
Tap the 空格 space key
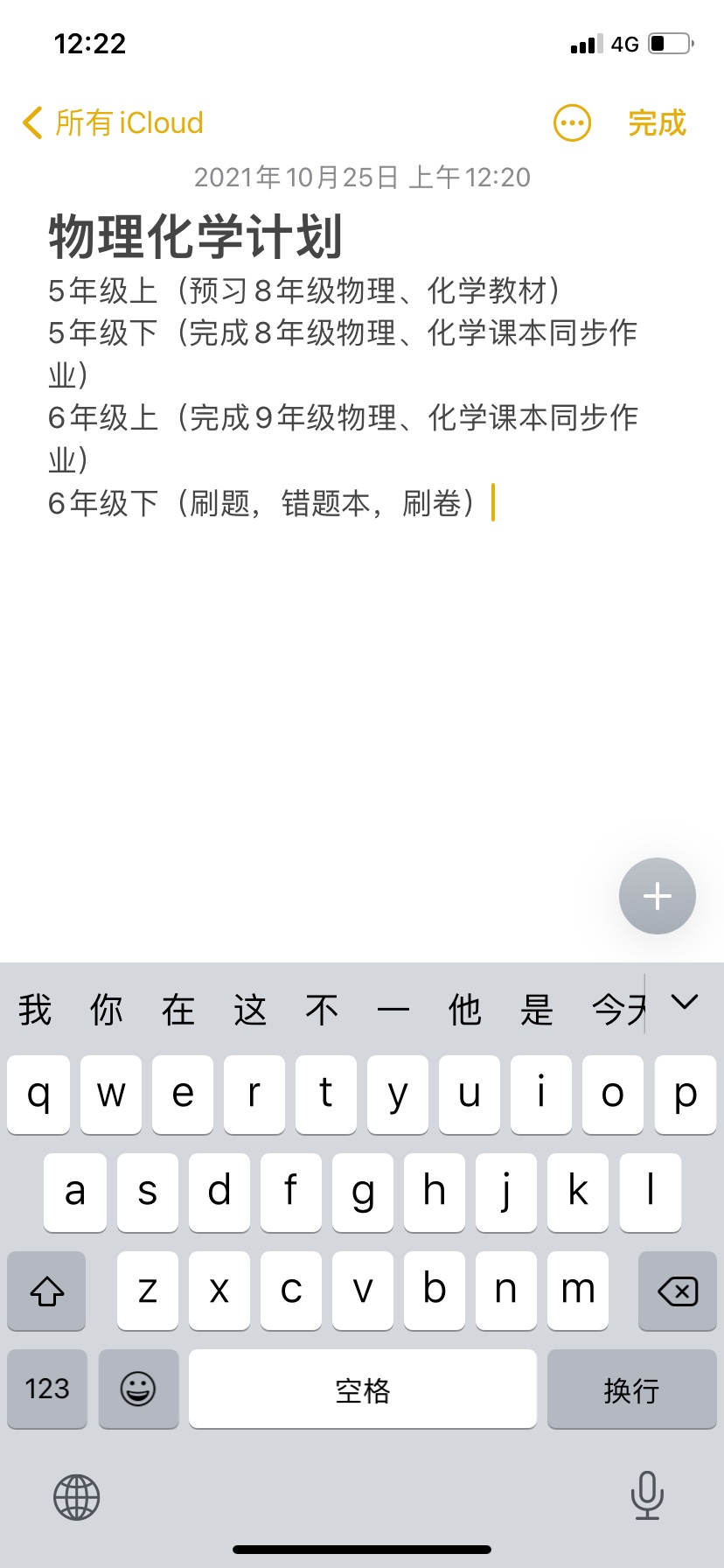coord(362,1389)
